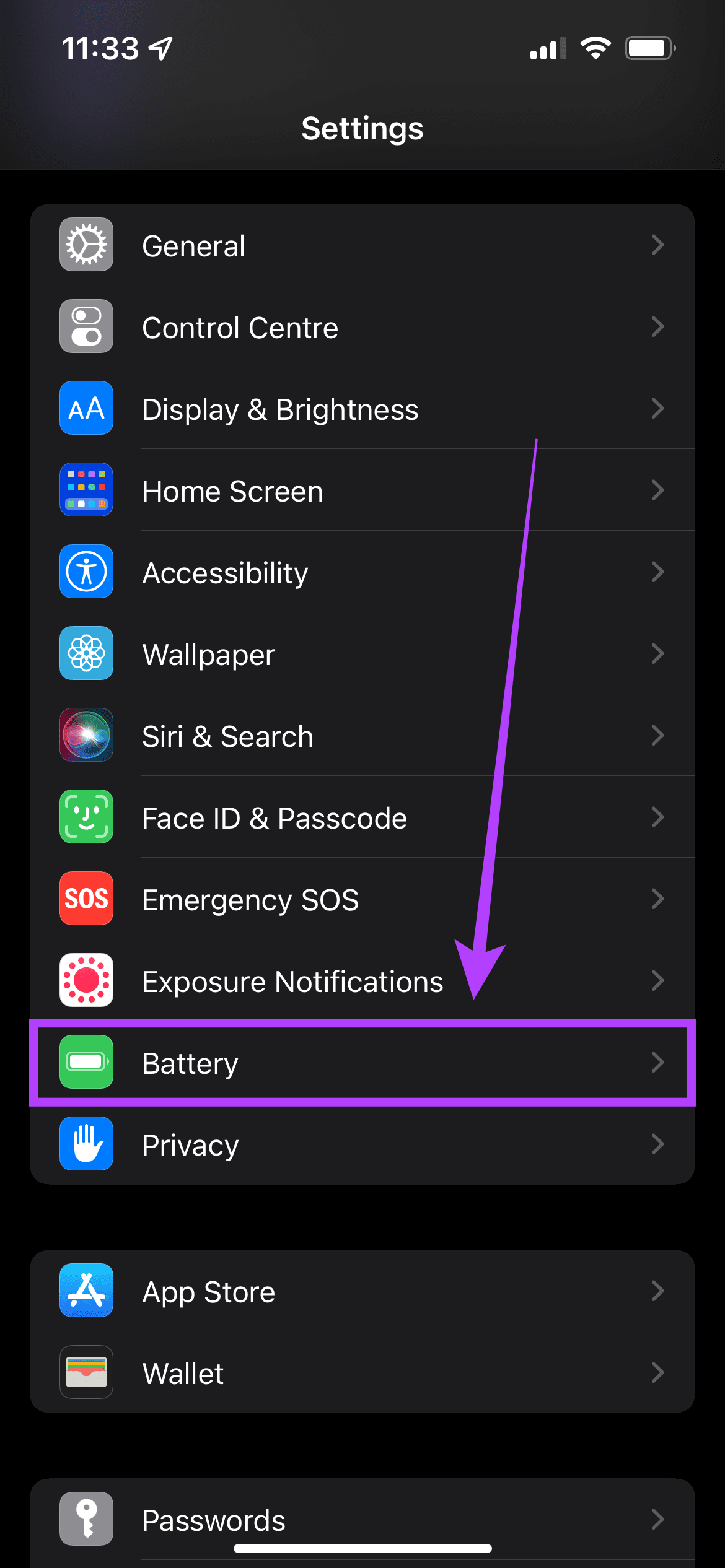Select the Wallet row
The width and height of the screenshot is (725, 1568).
[362, 1373]
